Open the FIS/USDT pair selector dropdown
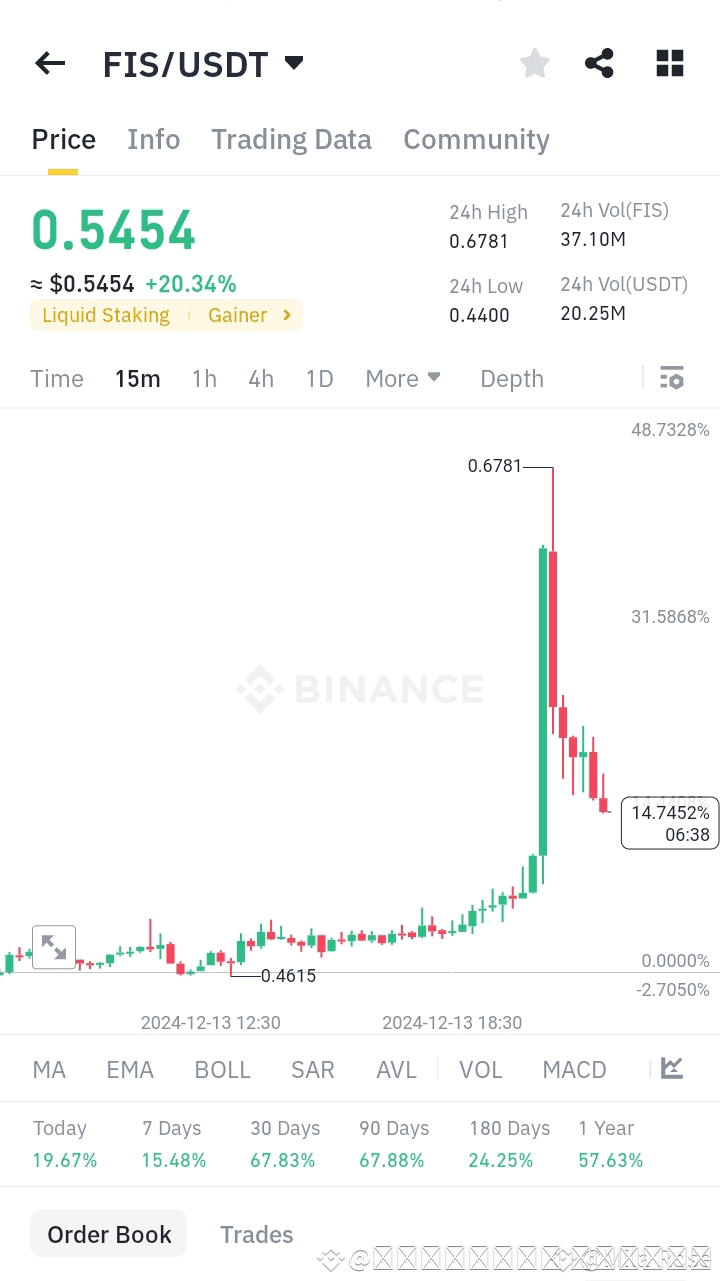720x1281 pixels. tap(293, 62)
